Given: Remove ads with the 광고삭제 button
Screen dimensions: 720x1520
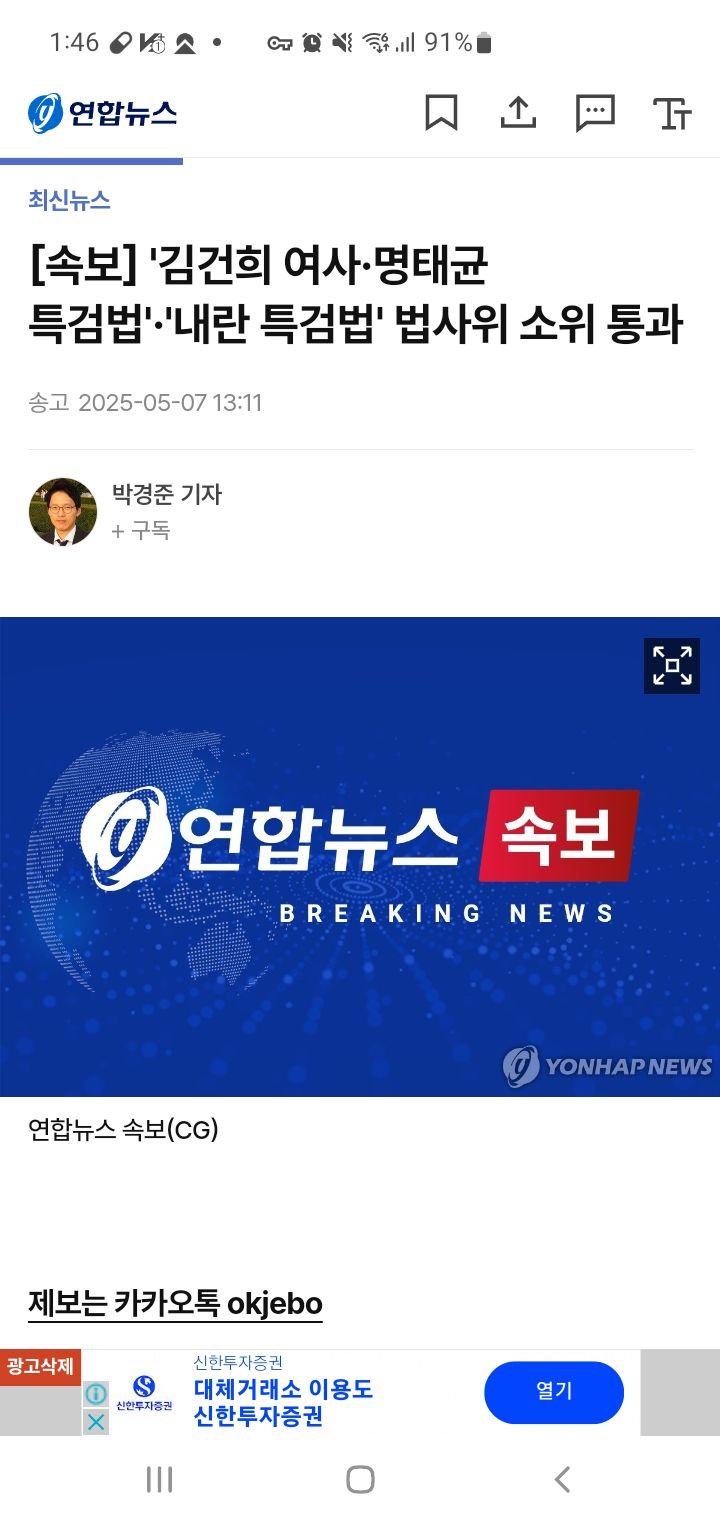Looking at the screenshot, I should point(40,1367).
